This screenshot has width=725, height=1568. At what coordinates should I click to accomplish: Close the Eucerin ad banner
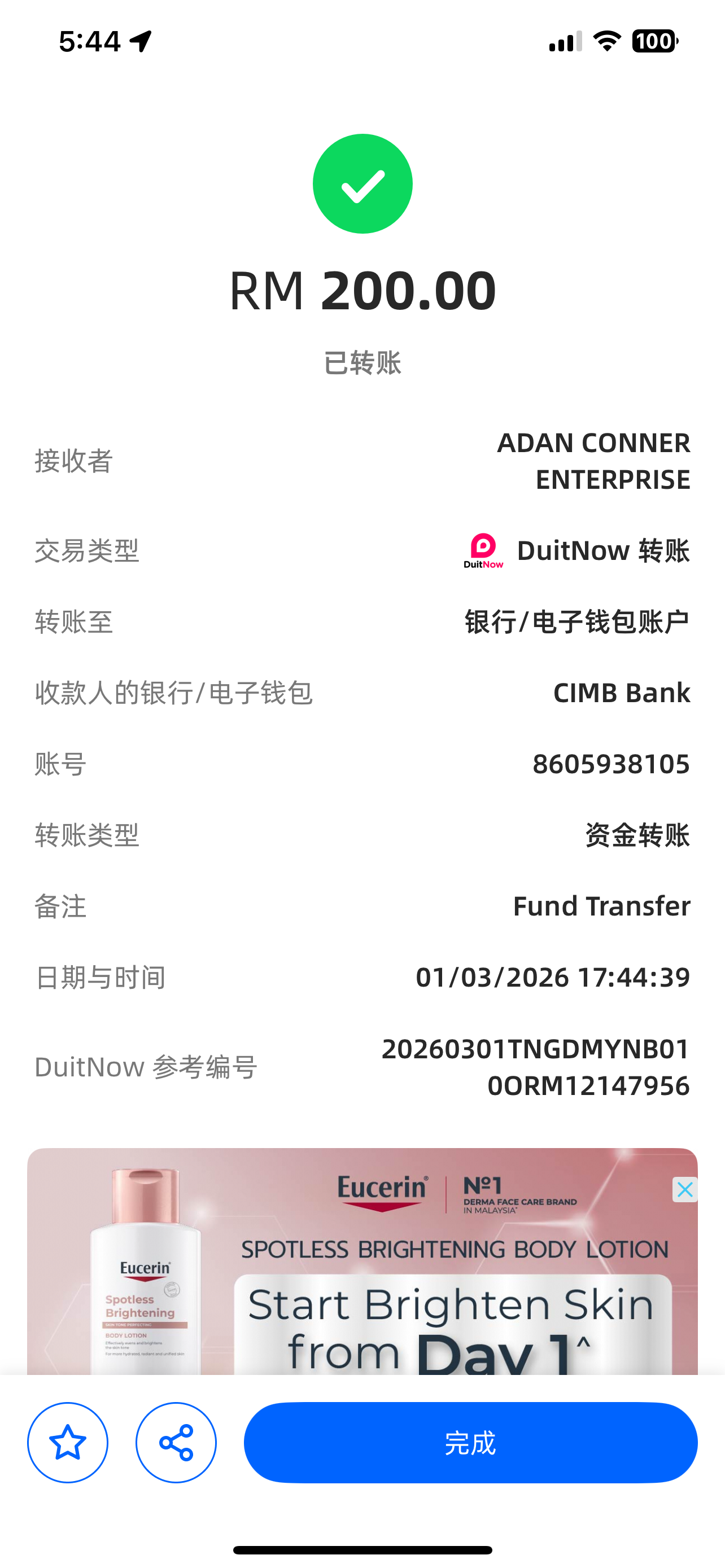684,1189
